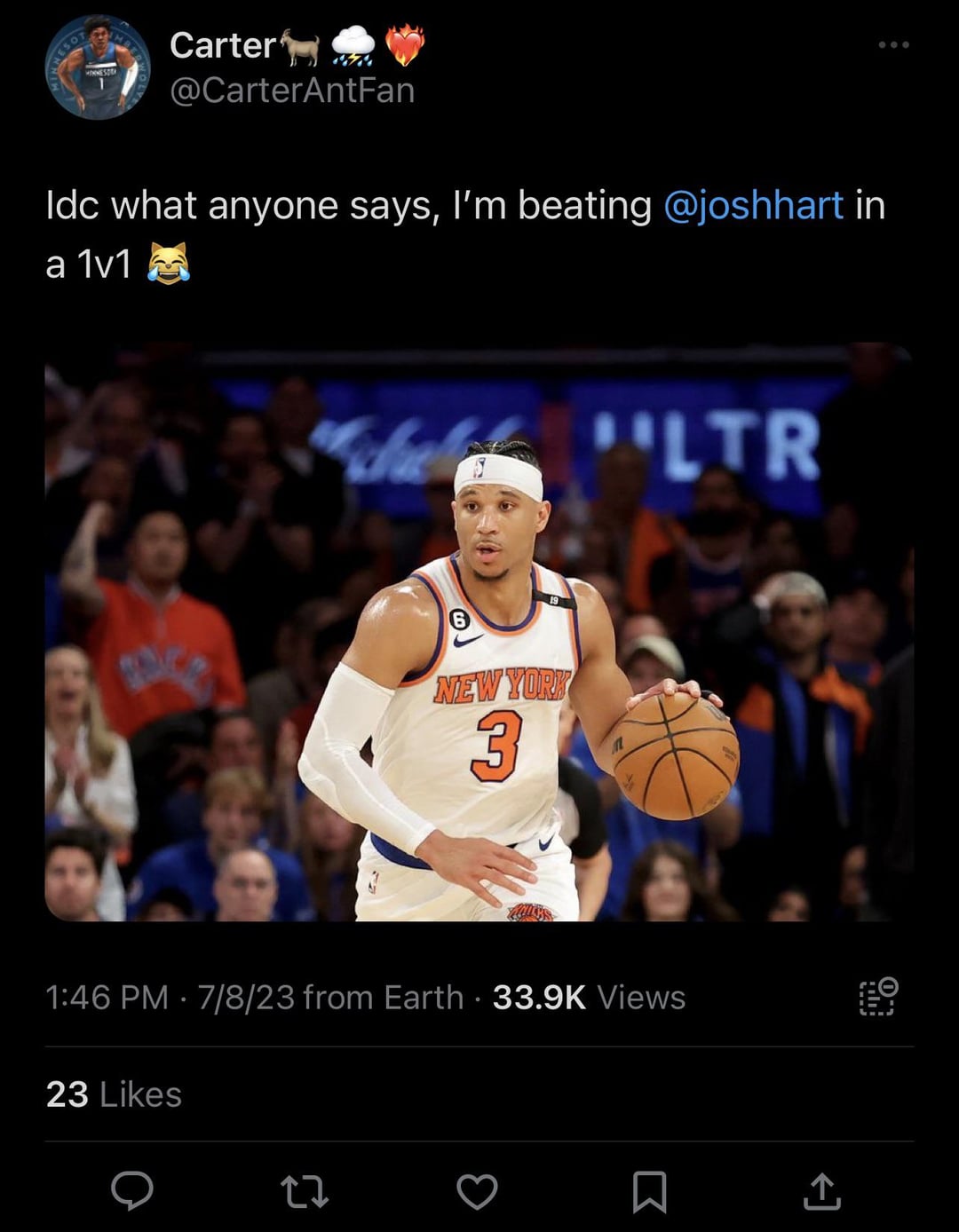Open the Community Notes icon beside Views
959x1232 pixels.
click(878, 997)
